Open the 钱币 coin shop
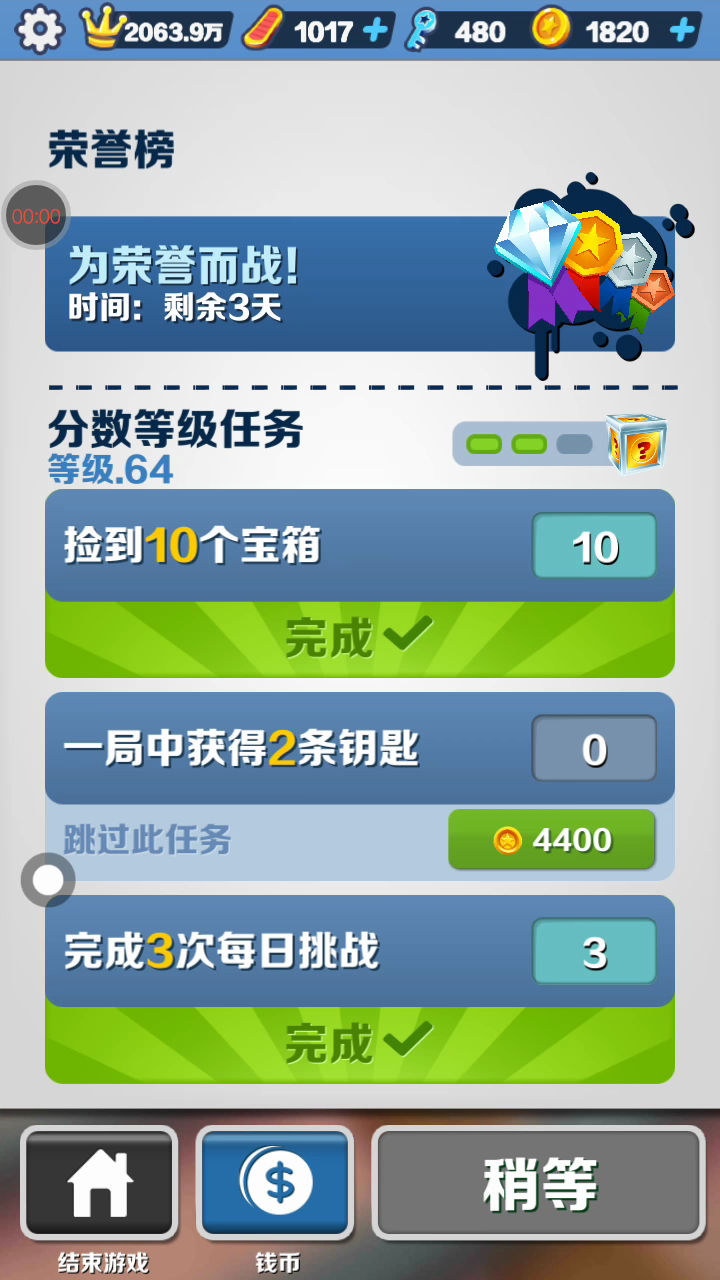Screen dimensions: 720x1280 click(x=275, y=1184)
